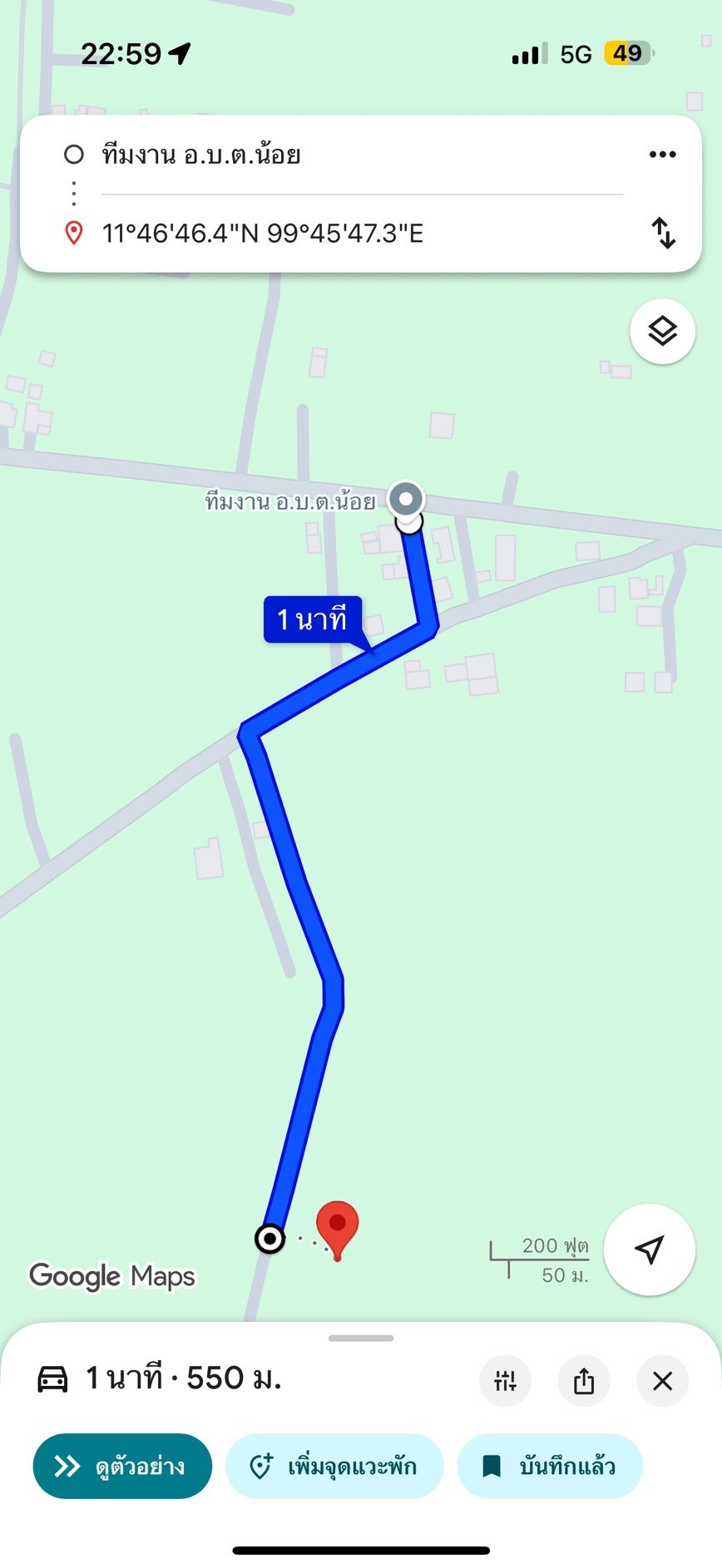722x1568 pixels.
Task: Share these directions
Action: 584,1381
